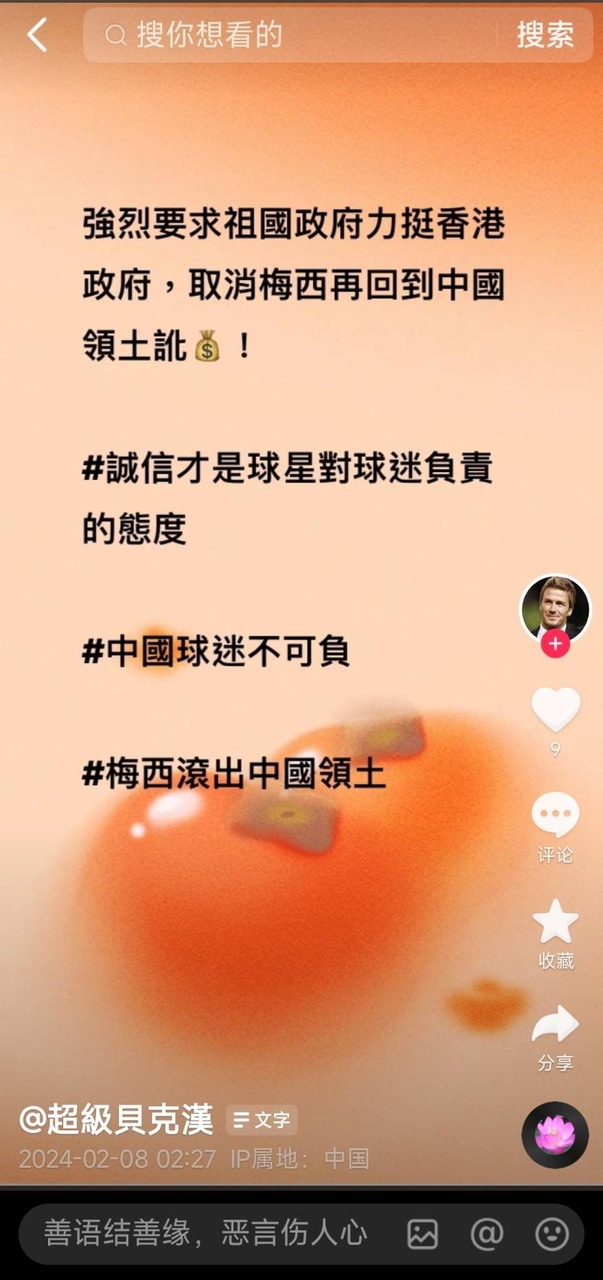Image resolution: width=603 pixels, height=1280 pixels.
Task: Follow the author with the red plus
Action: point(555,644)
